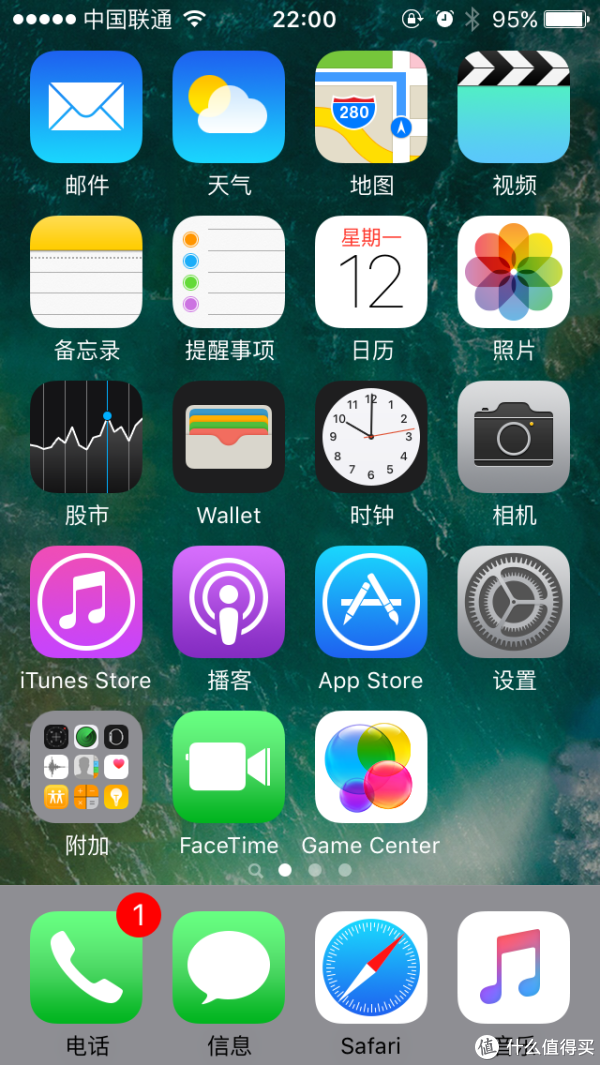Start FaceTime

(229, 767)
